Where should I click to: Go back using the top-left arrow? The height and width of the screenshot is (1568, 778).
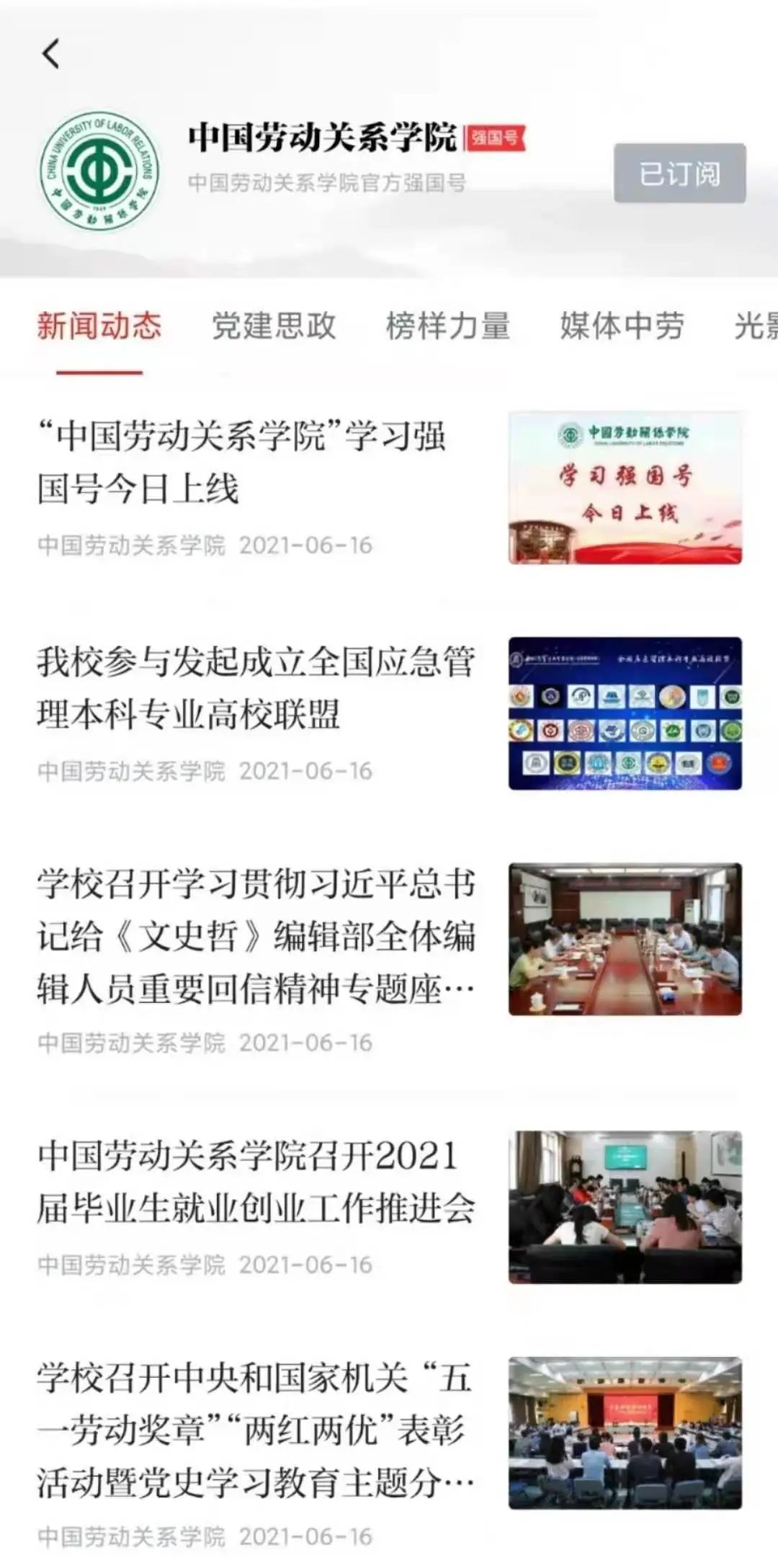pos(50,54)
